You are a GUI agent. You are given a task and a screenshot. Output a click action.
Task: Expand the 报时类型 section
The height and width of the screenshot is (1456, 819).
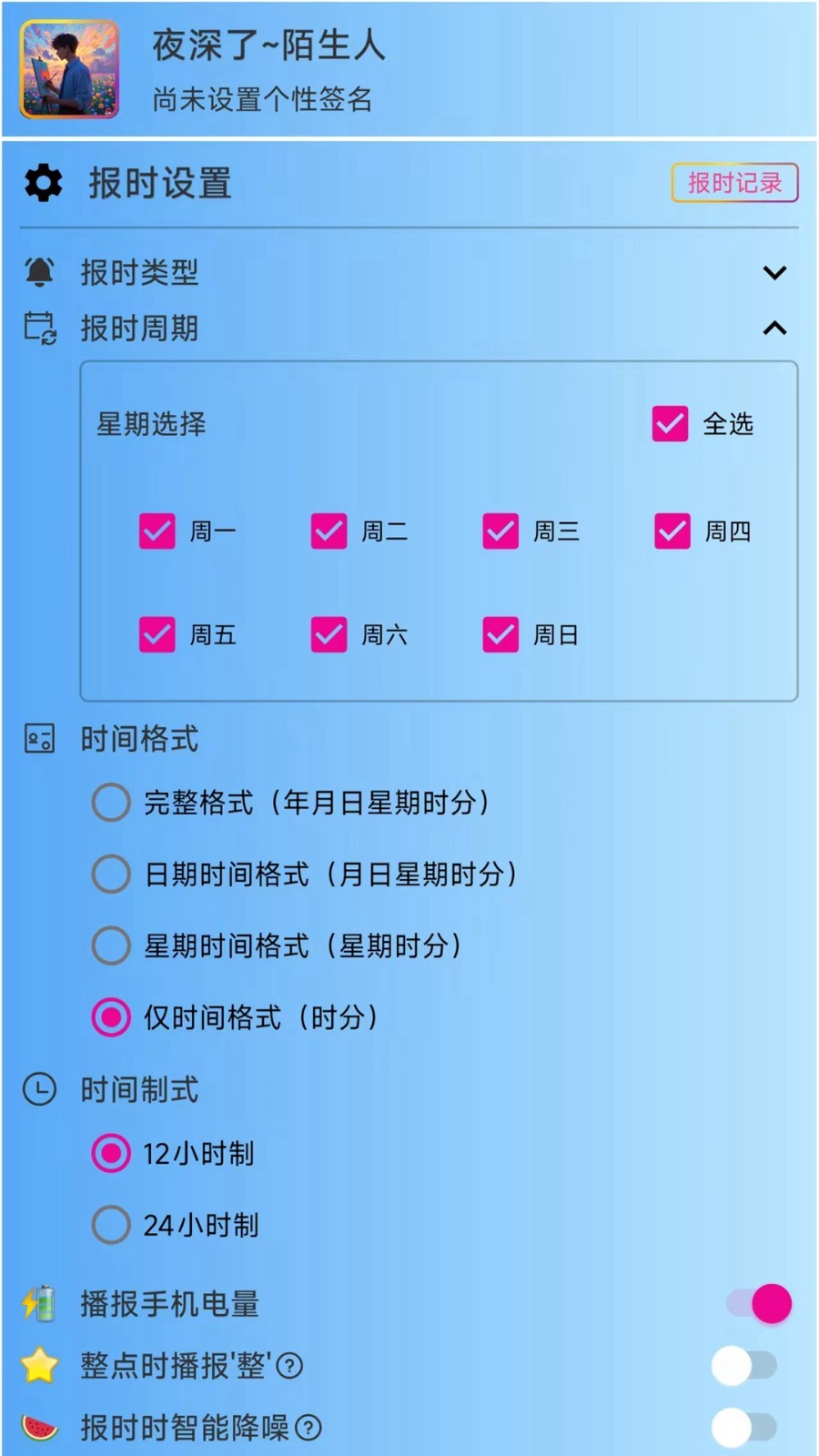(x=773, y=272)
